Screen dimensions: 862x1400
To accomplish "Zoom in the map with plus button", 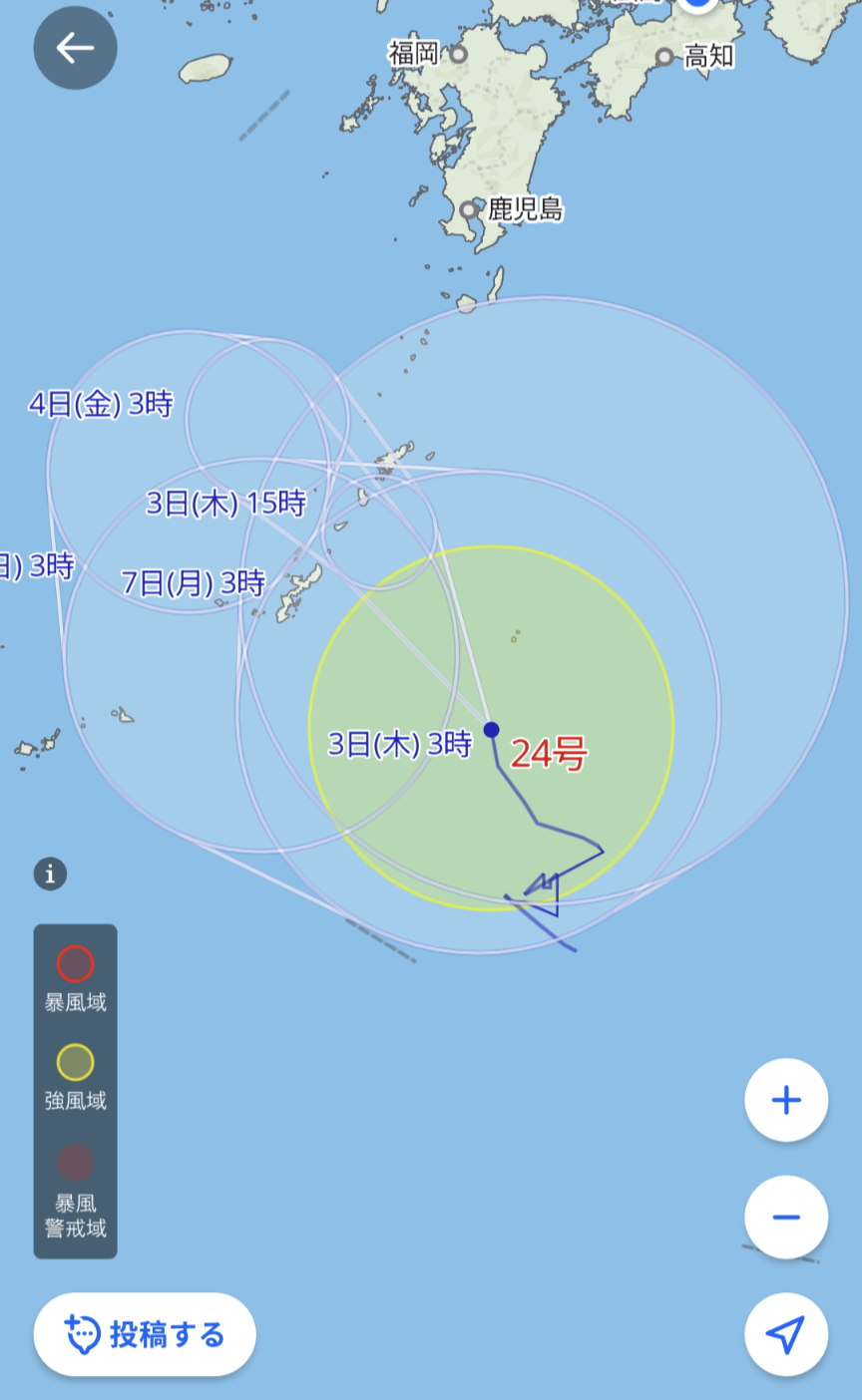I will coord(786,1100).
